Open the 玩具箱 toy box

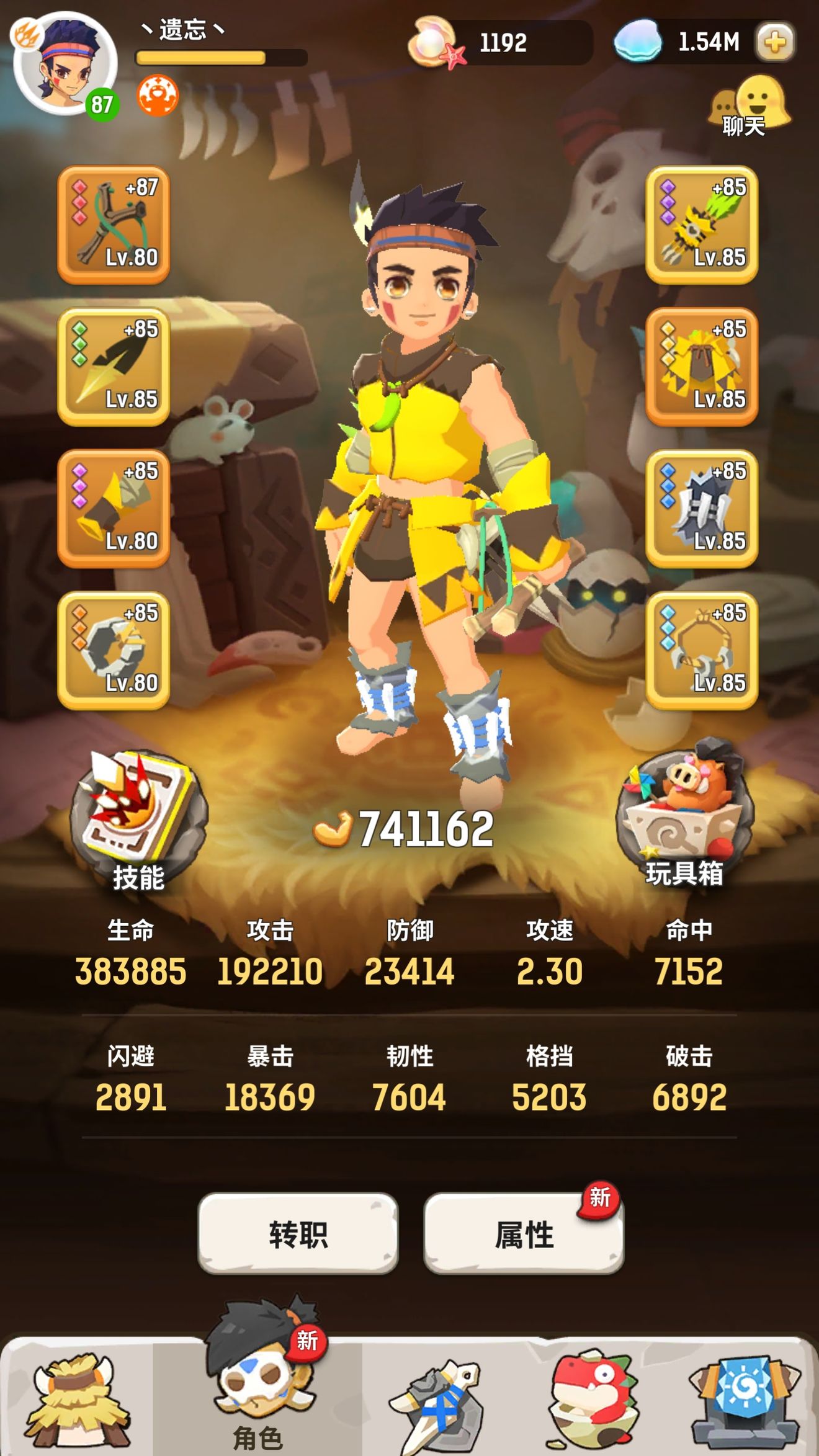click(x=684, y=814)
